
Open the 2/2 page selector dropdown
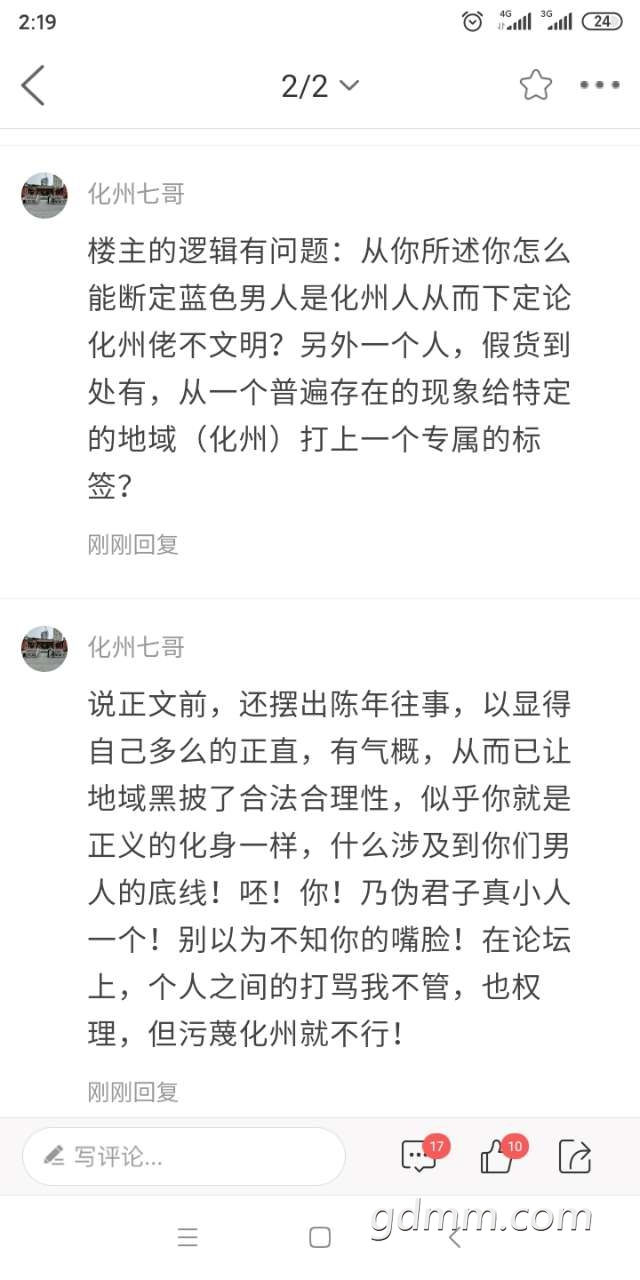pyautogui.click(x=320, y=86)
